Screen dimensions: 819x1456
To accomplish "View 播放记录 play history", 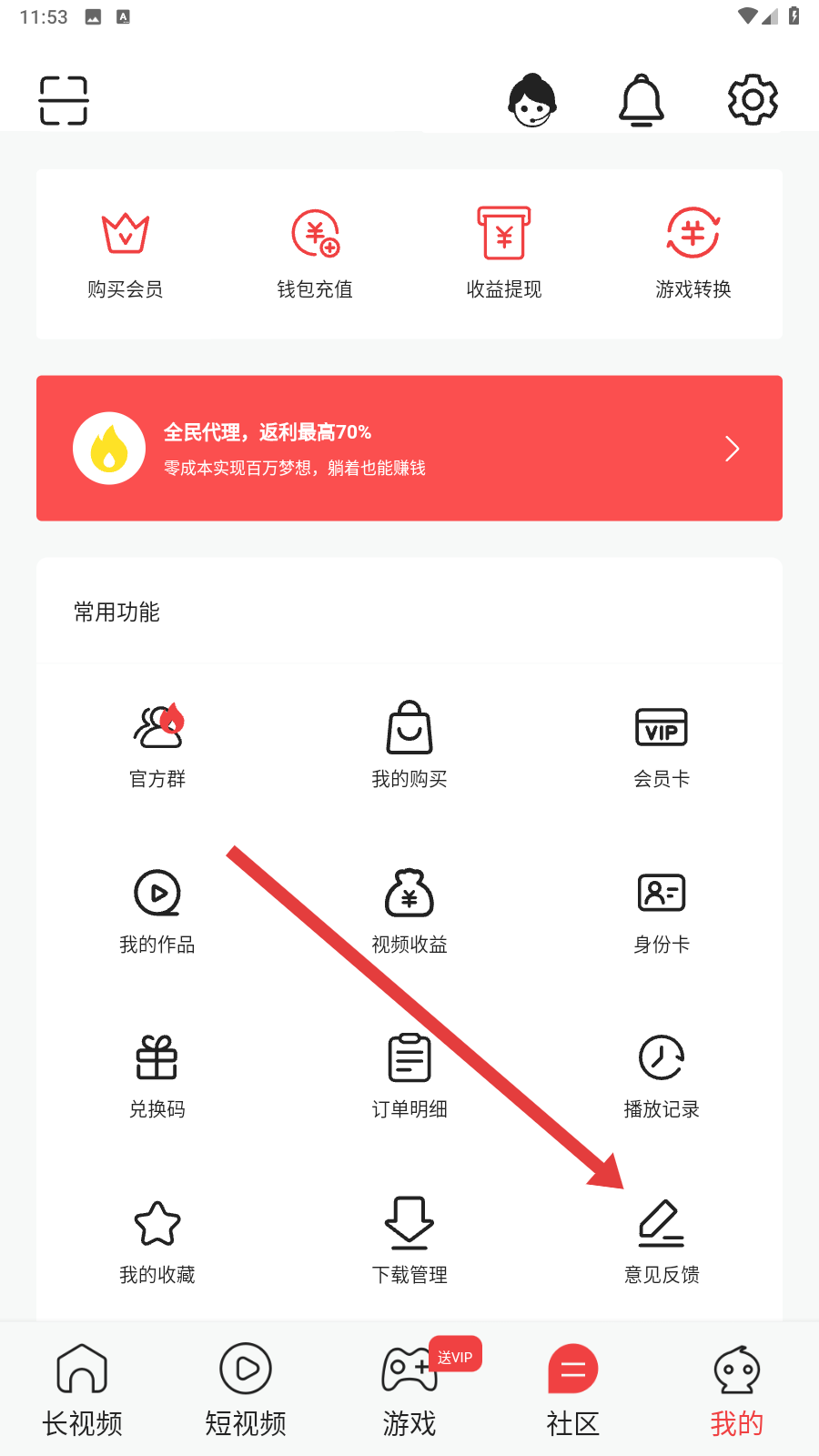I will (662, 1075).
